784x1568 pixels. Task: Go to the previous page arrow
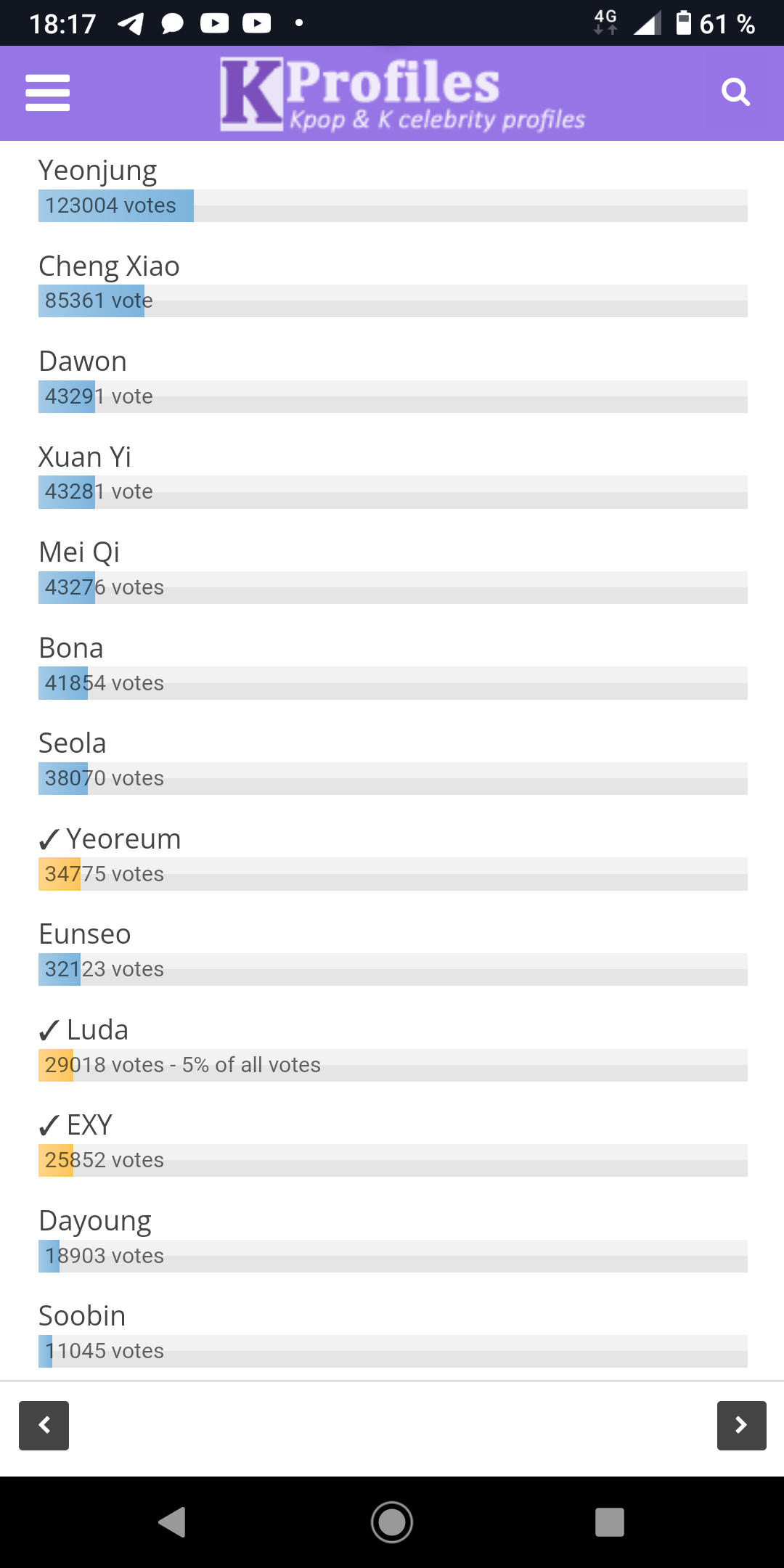pos(44,1426)
